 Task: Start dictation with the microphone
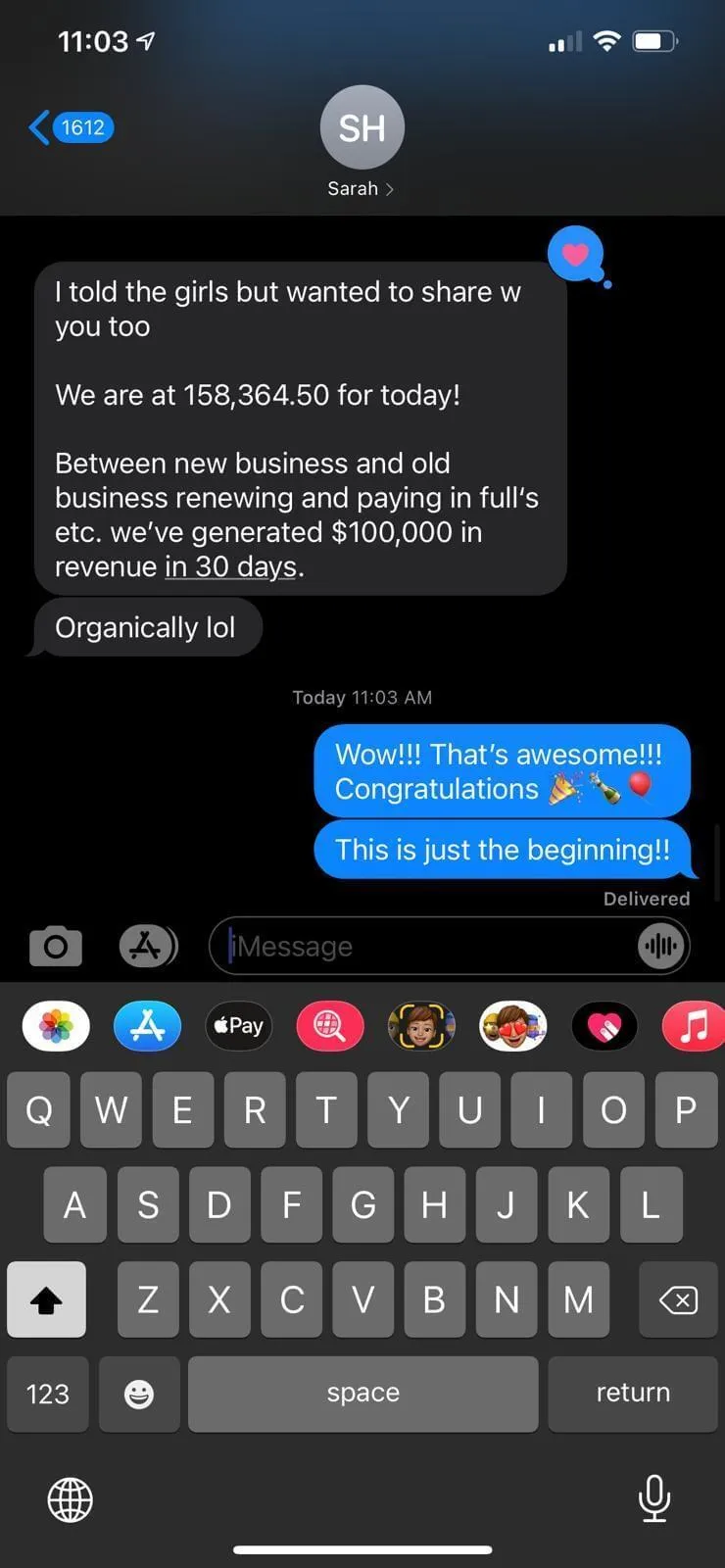653,1497
